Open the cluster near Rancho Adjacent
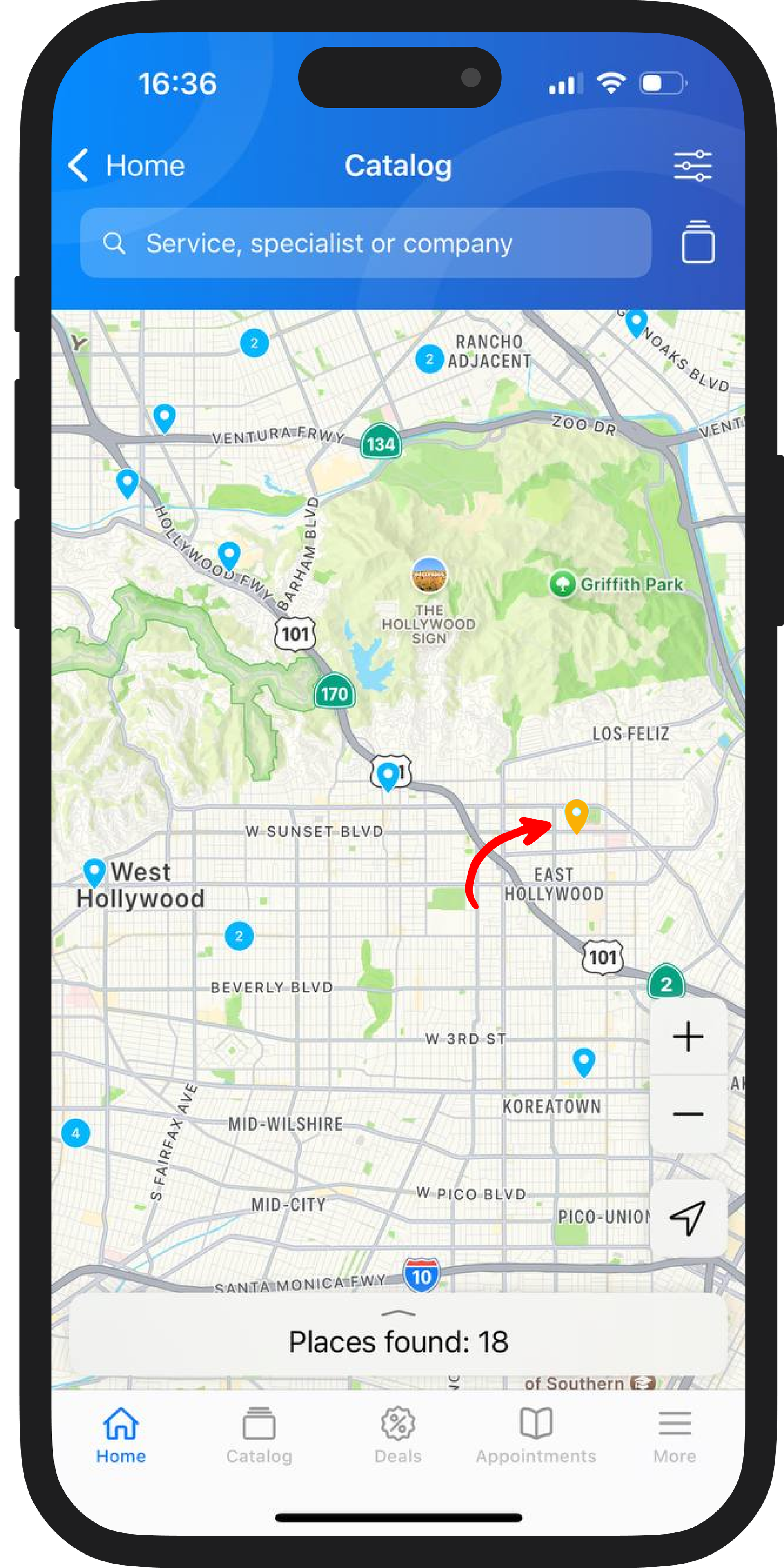The width and height of the screenshot is (784, 1568). pyautogui.click(x=429, y=359)
